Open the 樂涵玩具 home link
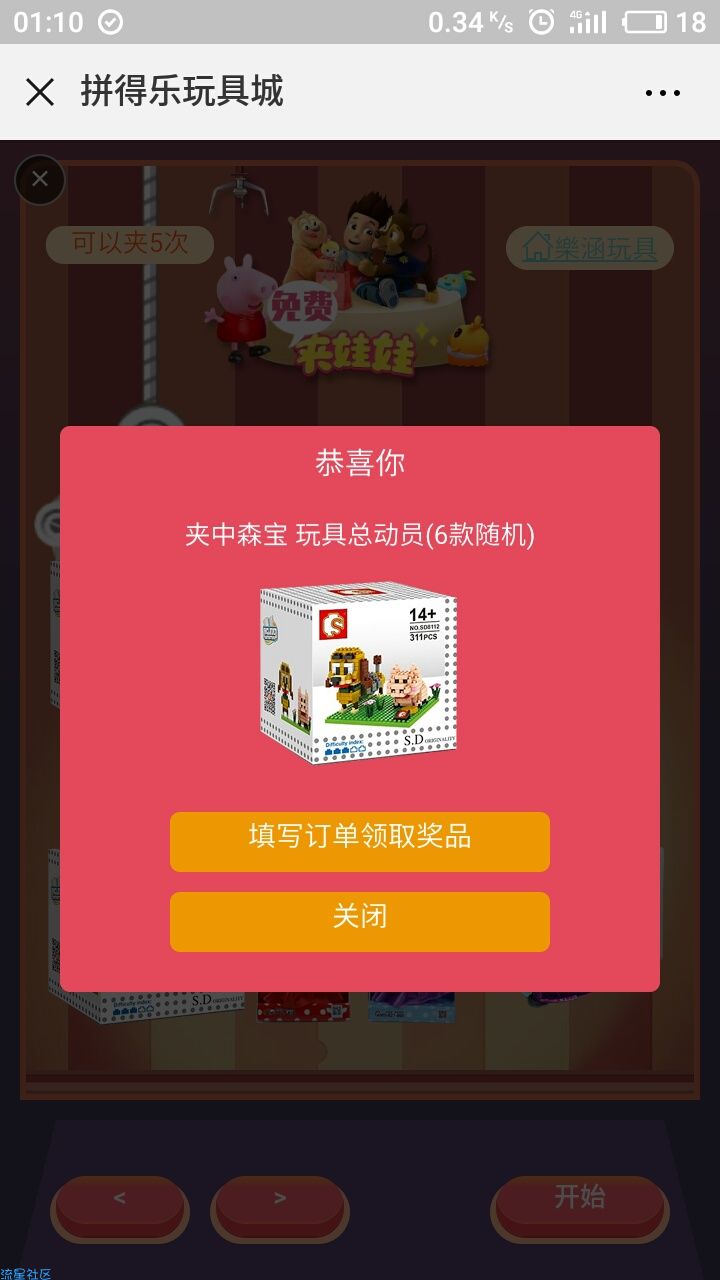 click(x=590, y=248)
